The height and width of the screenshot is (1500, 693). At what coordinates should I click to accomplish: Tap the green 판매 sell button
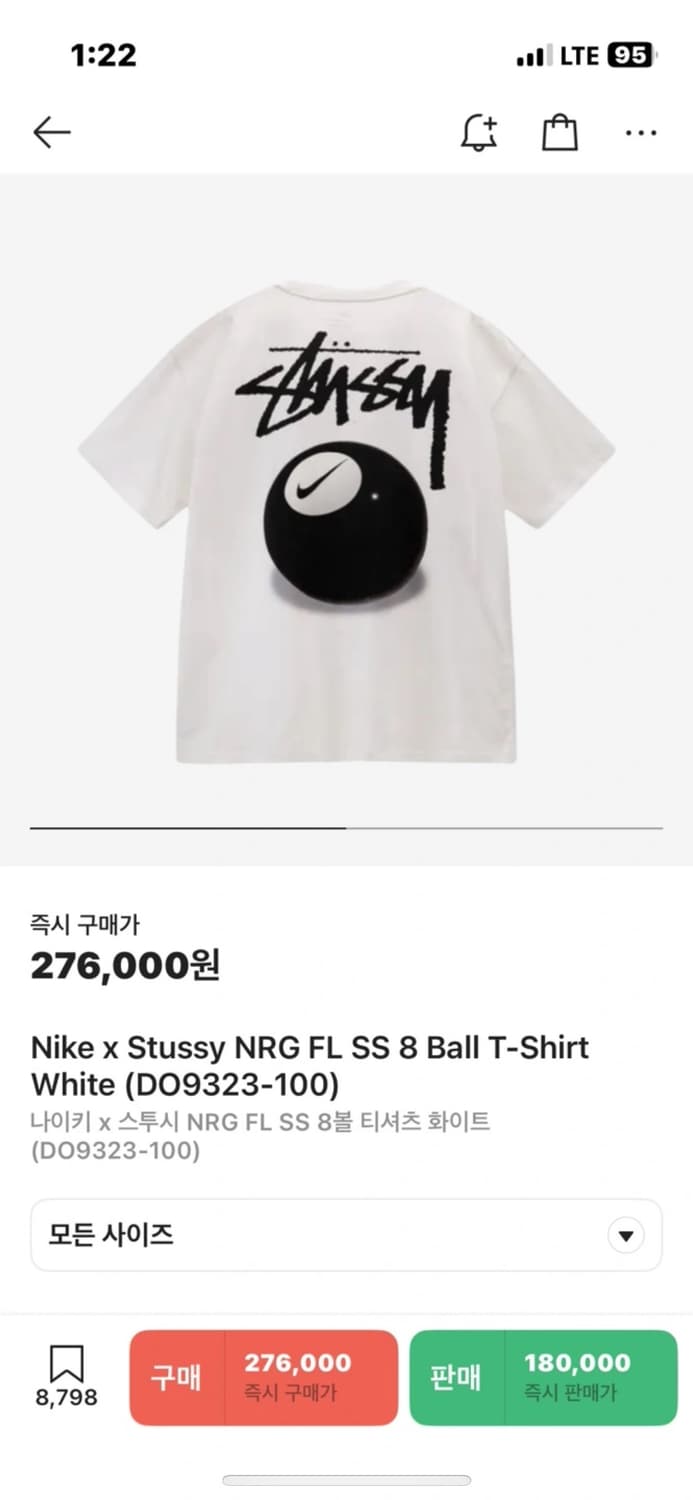(x=543, y=1377)
